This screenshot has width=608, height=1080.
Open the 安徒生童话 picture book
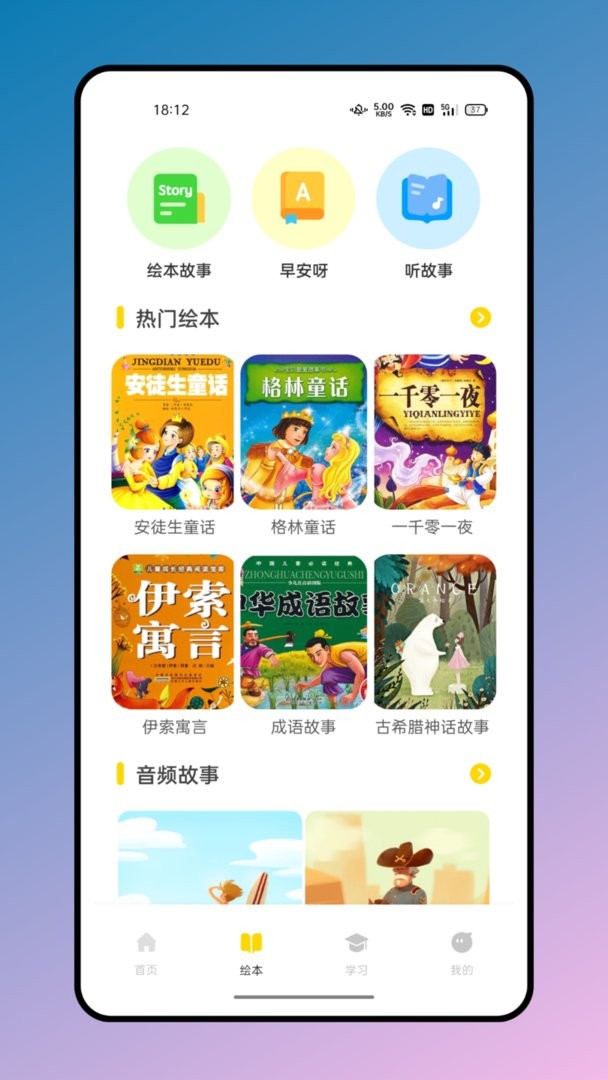[173, 432]
